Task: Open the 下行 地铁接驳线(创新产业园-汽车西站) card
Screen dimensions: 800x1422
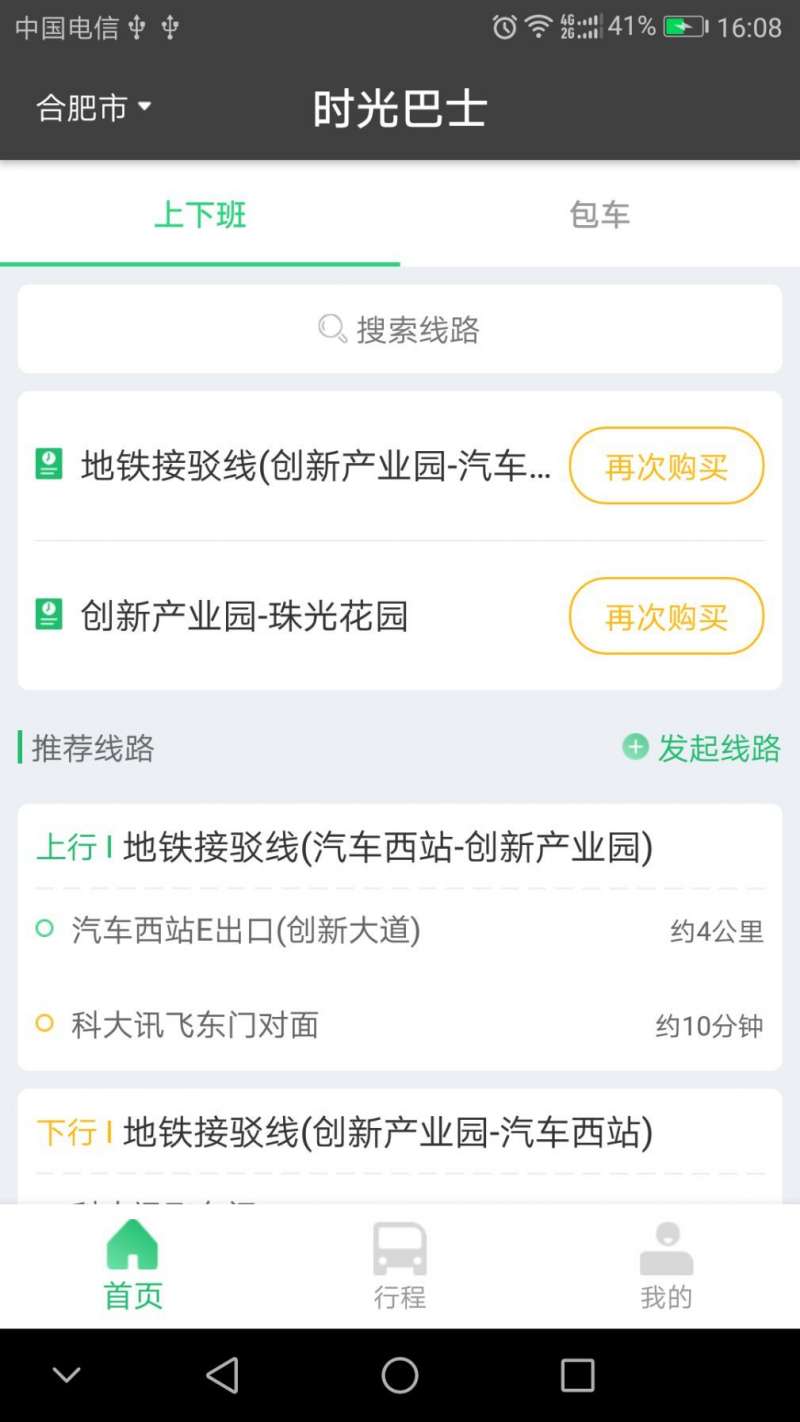Action: pos(400,1146)
